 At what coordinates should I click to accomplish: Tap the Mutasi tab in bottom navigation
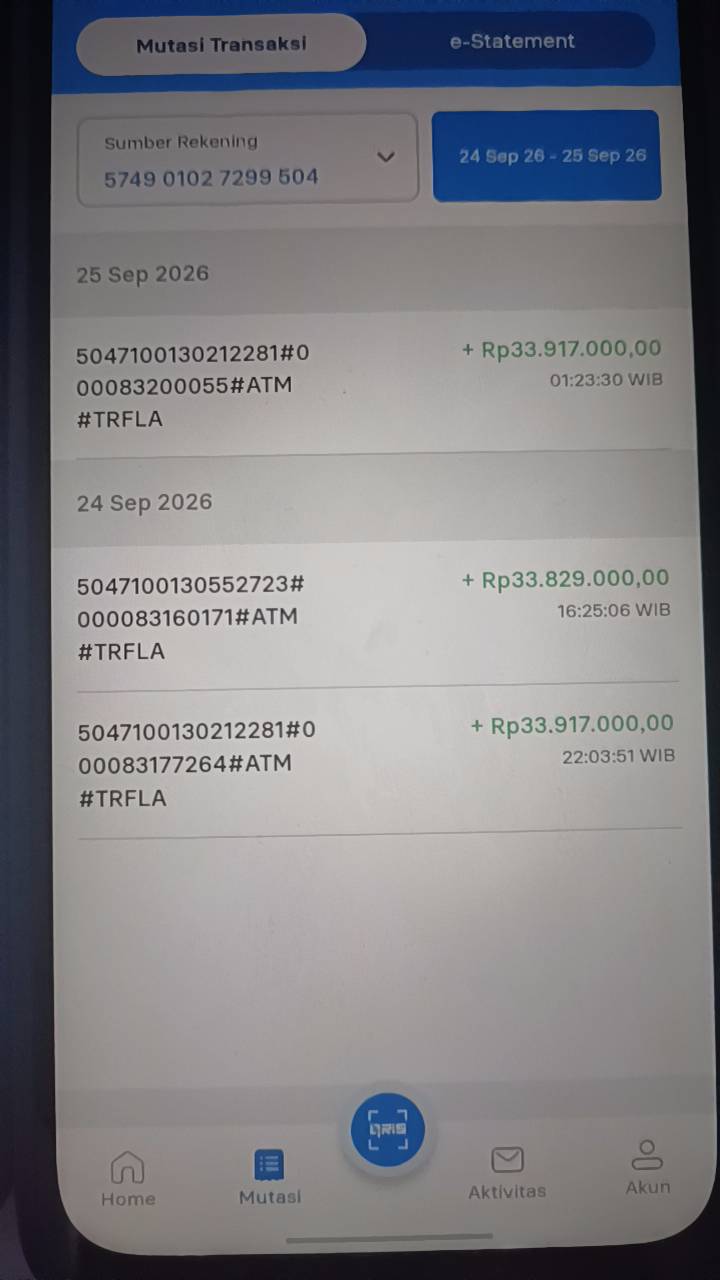269,1178
